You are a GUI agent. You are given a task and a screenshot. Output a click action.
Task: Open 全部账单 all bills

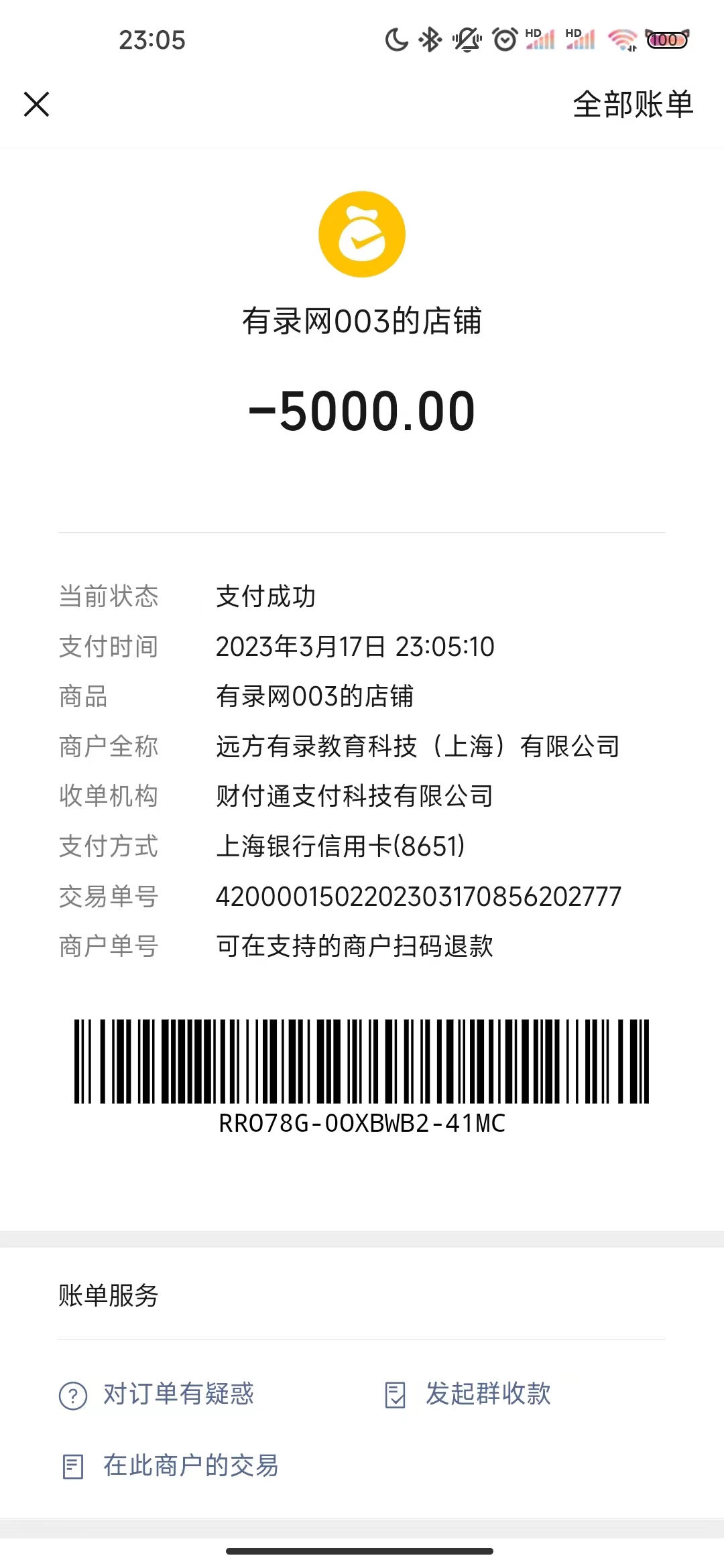(632, 105)
